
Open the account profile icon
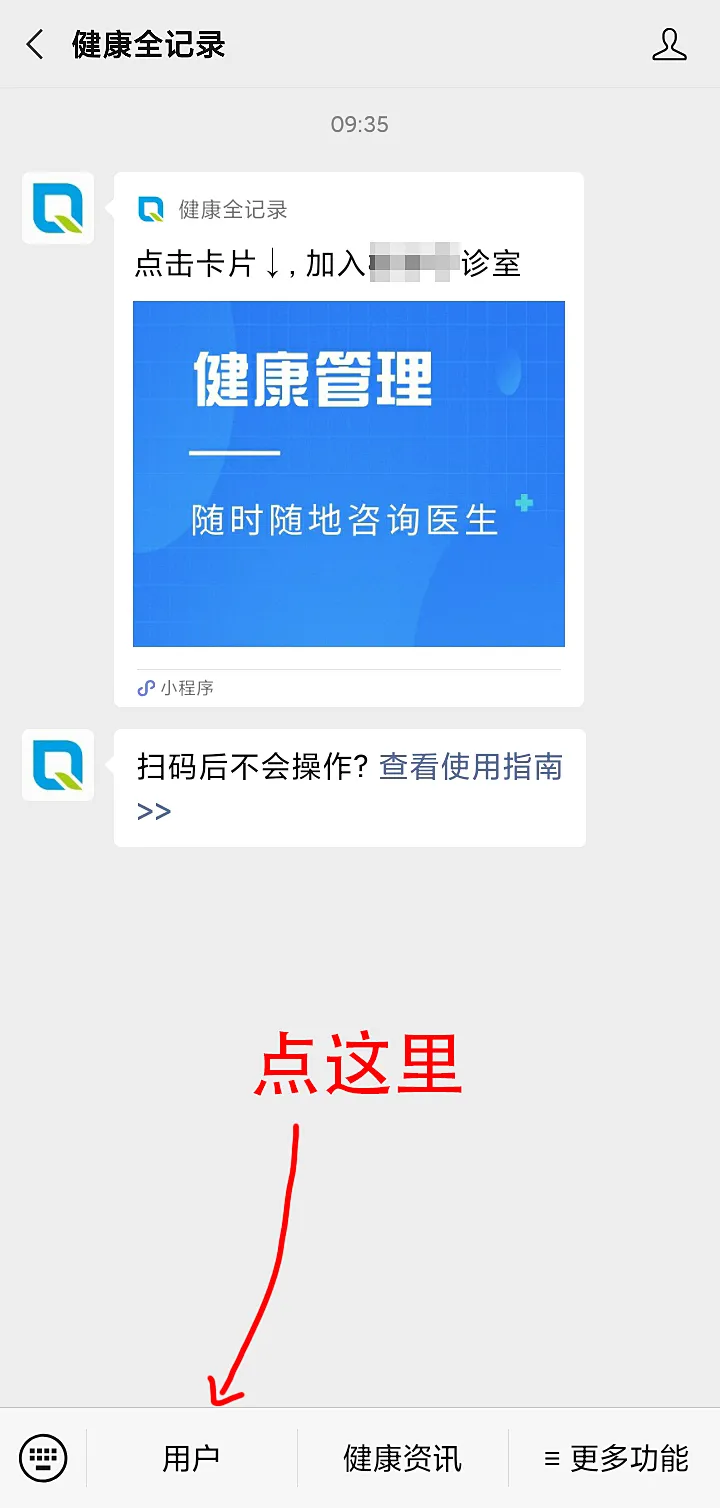669,45
